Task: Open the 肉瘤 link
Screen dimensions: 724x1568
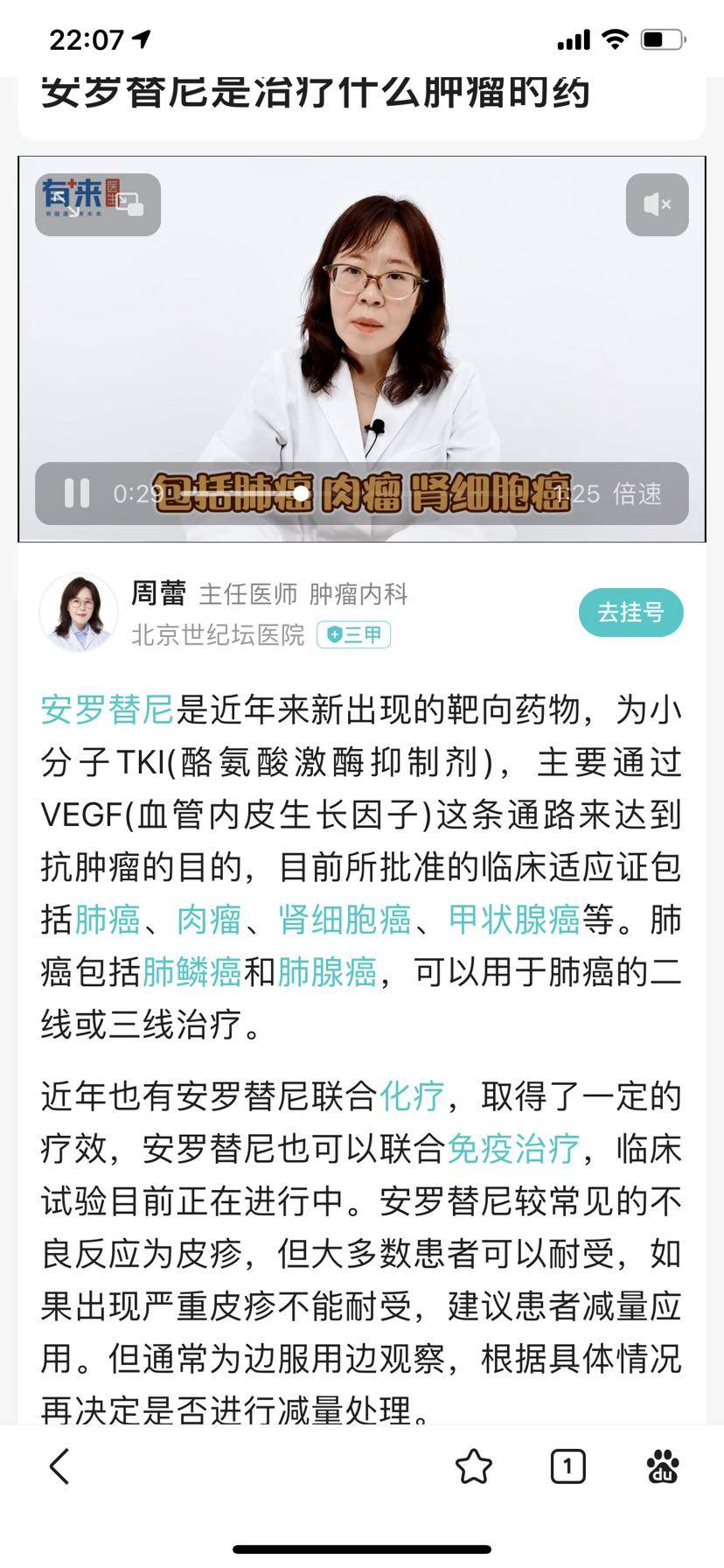Action: click(x=209, y=920)
